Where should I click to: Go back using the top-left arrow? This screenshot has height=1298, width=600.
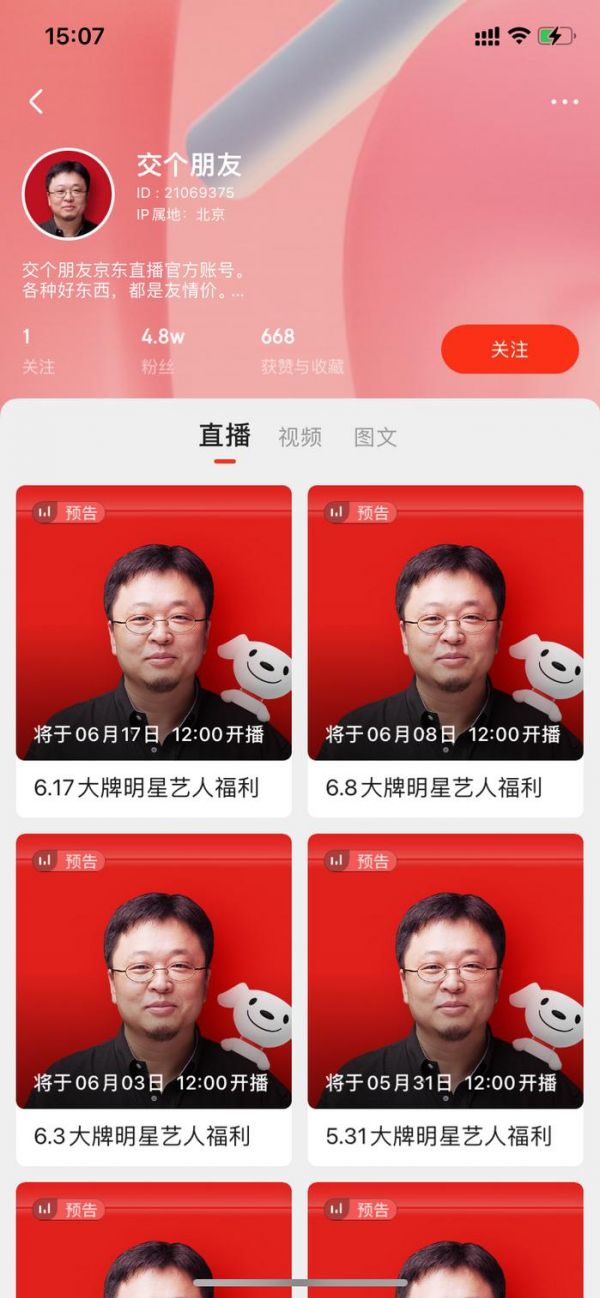[x=37, y=101]
